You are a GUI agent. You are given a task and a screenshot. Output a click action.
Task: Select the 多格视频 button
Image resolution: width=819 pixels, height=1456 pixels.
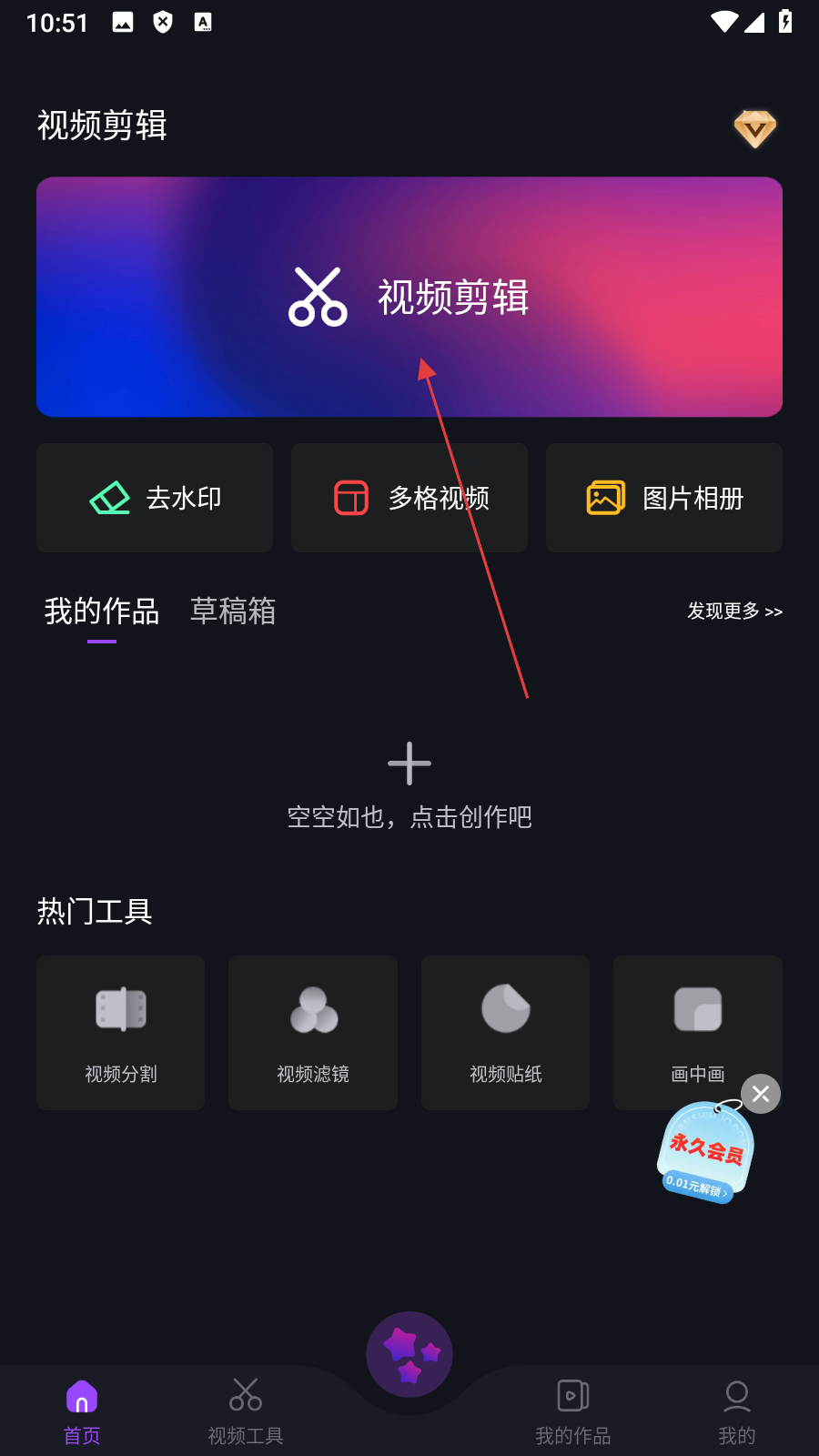click(409, 498)
